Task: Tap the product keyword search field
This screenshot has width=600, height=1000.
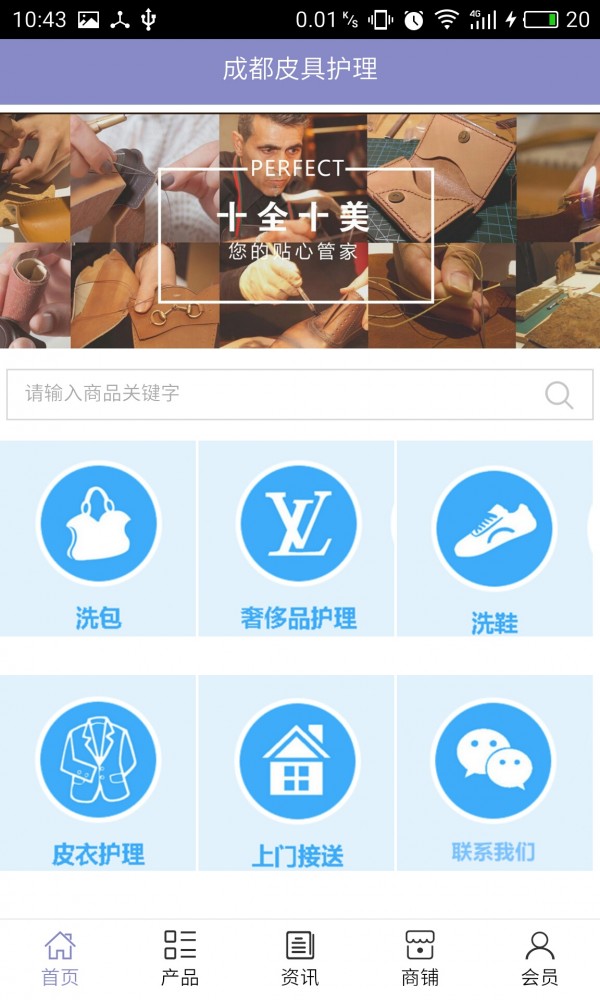Action: tap(270, 394)
